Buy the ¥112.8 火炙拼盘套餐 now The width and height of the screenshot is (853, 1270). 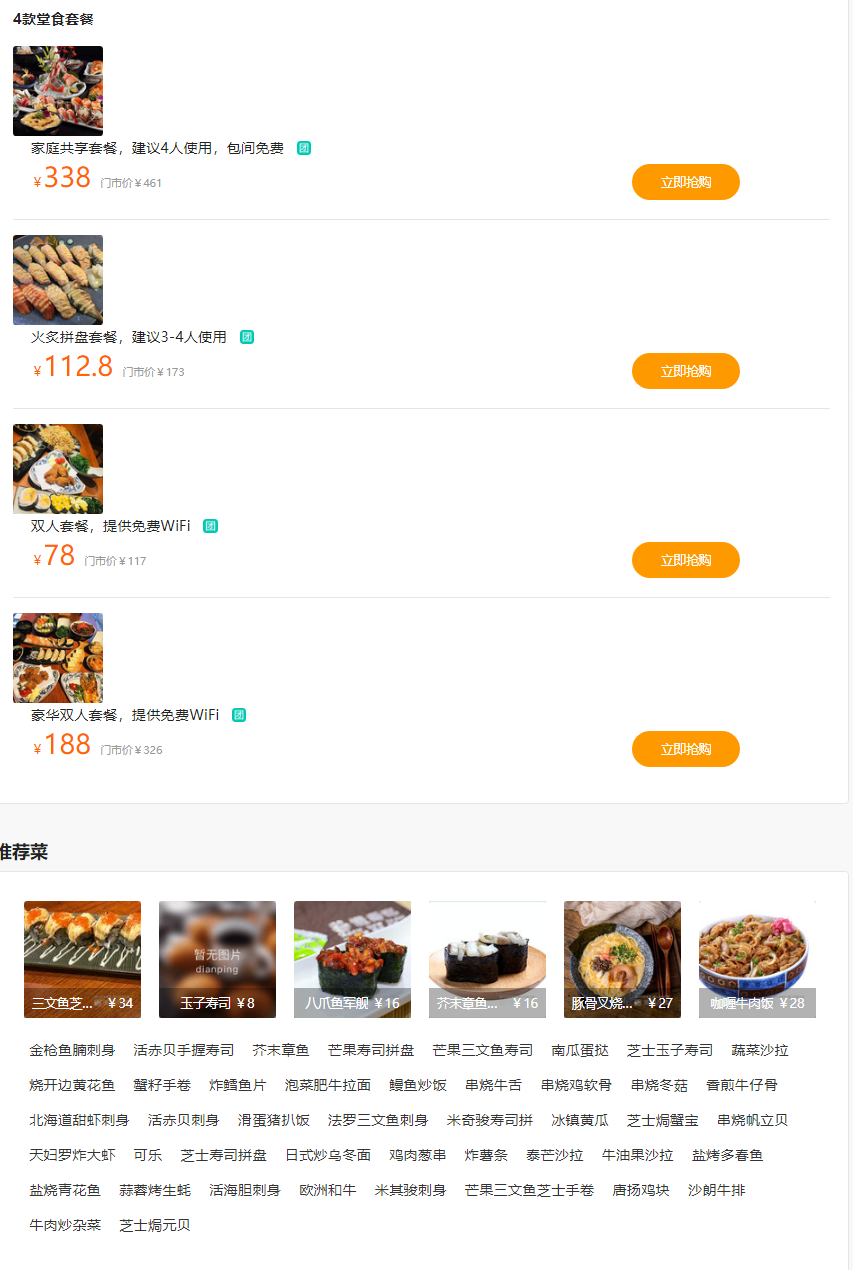685,371
